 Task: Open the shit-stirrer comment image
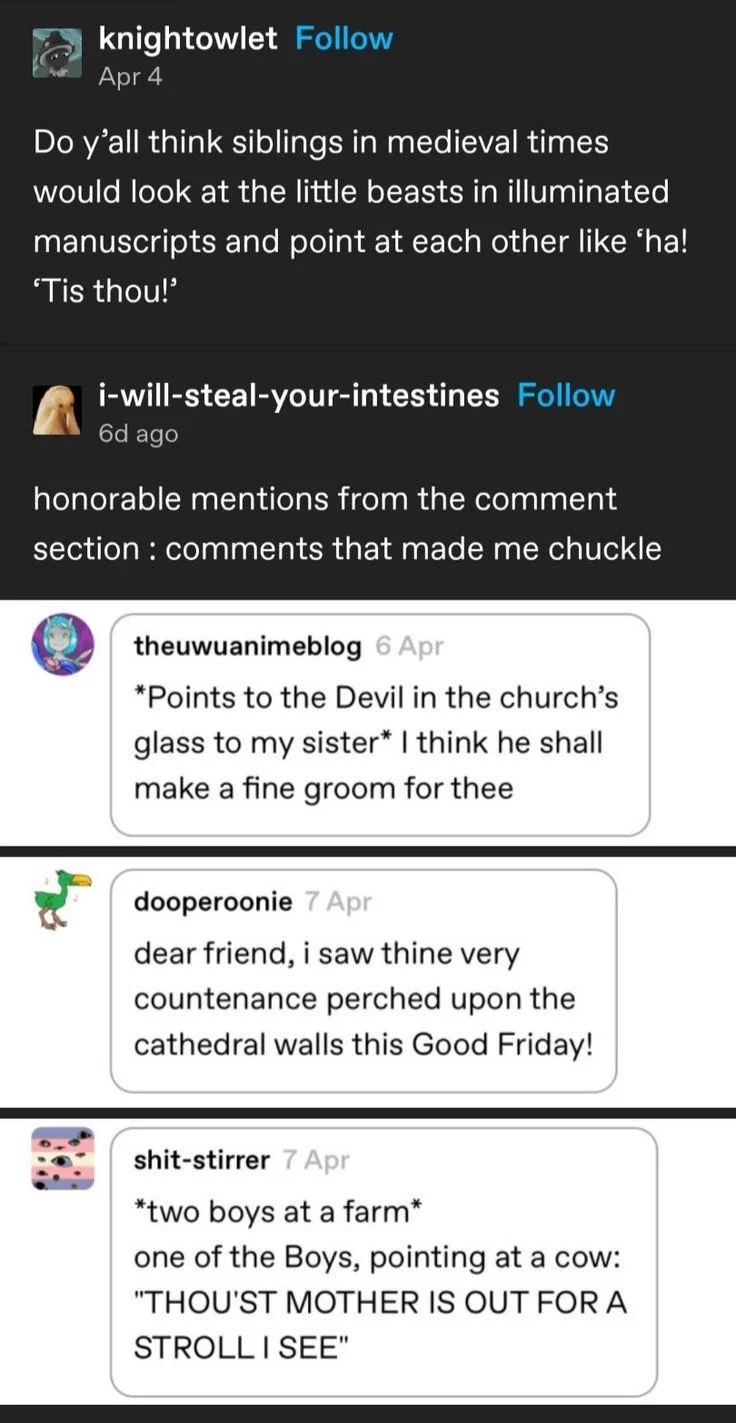click(368, 1261)
